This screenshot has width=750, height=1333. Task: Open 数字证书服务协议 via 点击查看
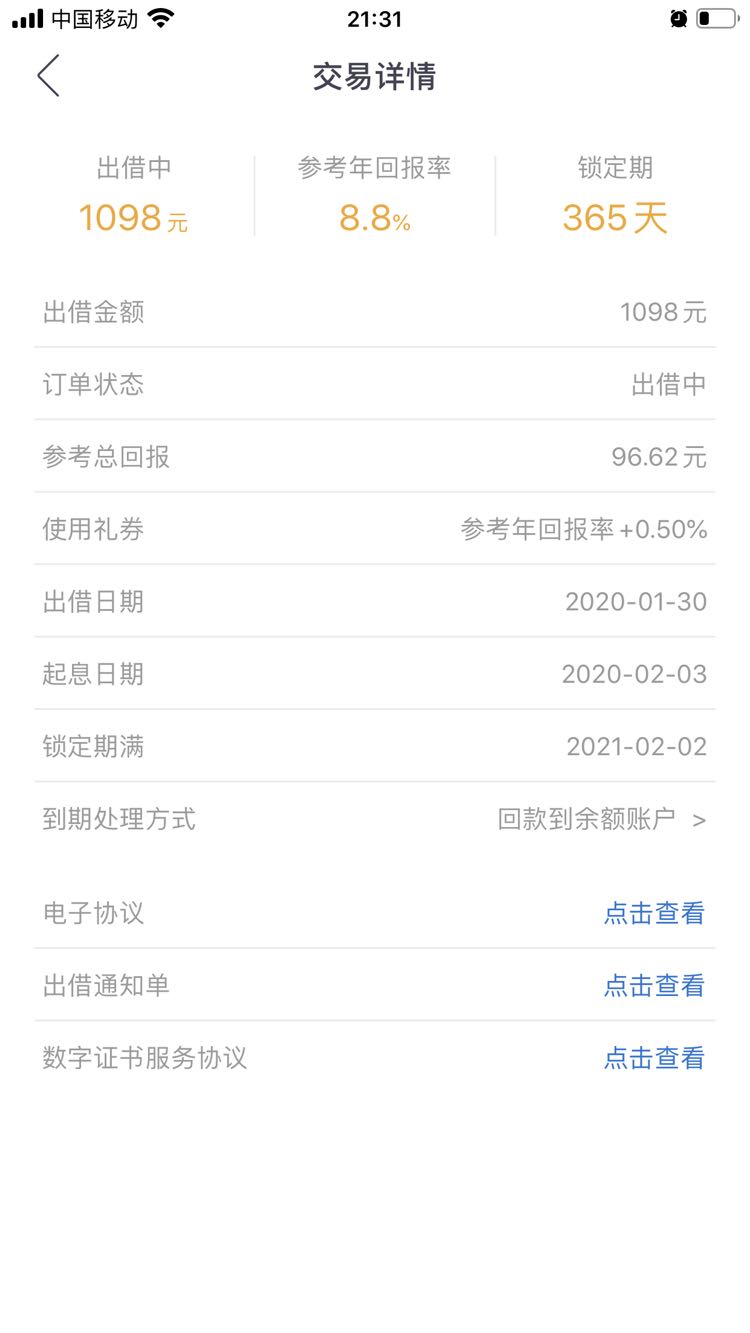pyautogui.click(x=654, y=1058)
